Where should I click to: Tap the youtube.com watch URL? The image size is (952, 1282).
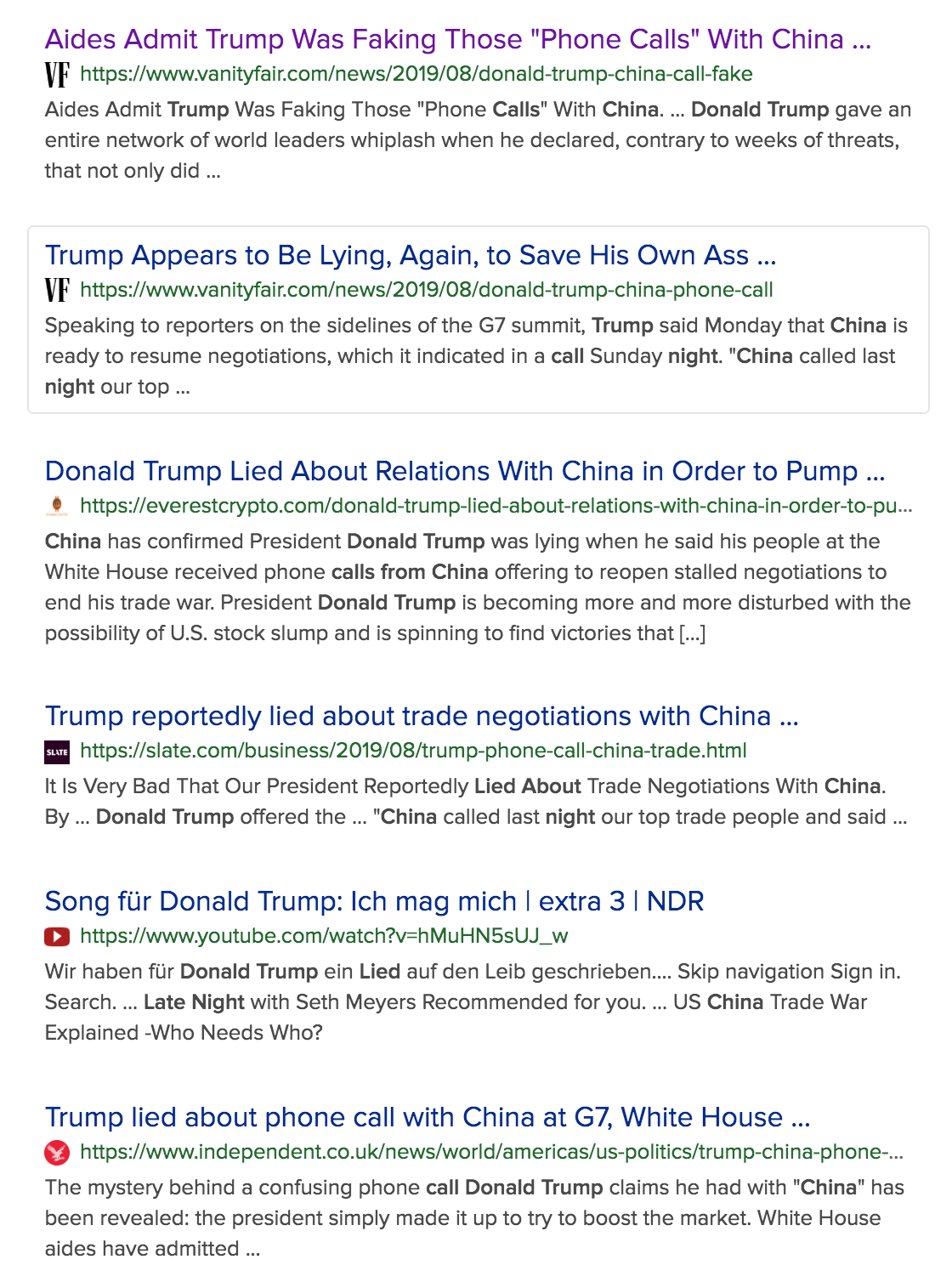[324, 936]
